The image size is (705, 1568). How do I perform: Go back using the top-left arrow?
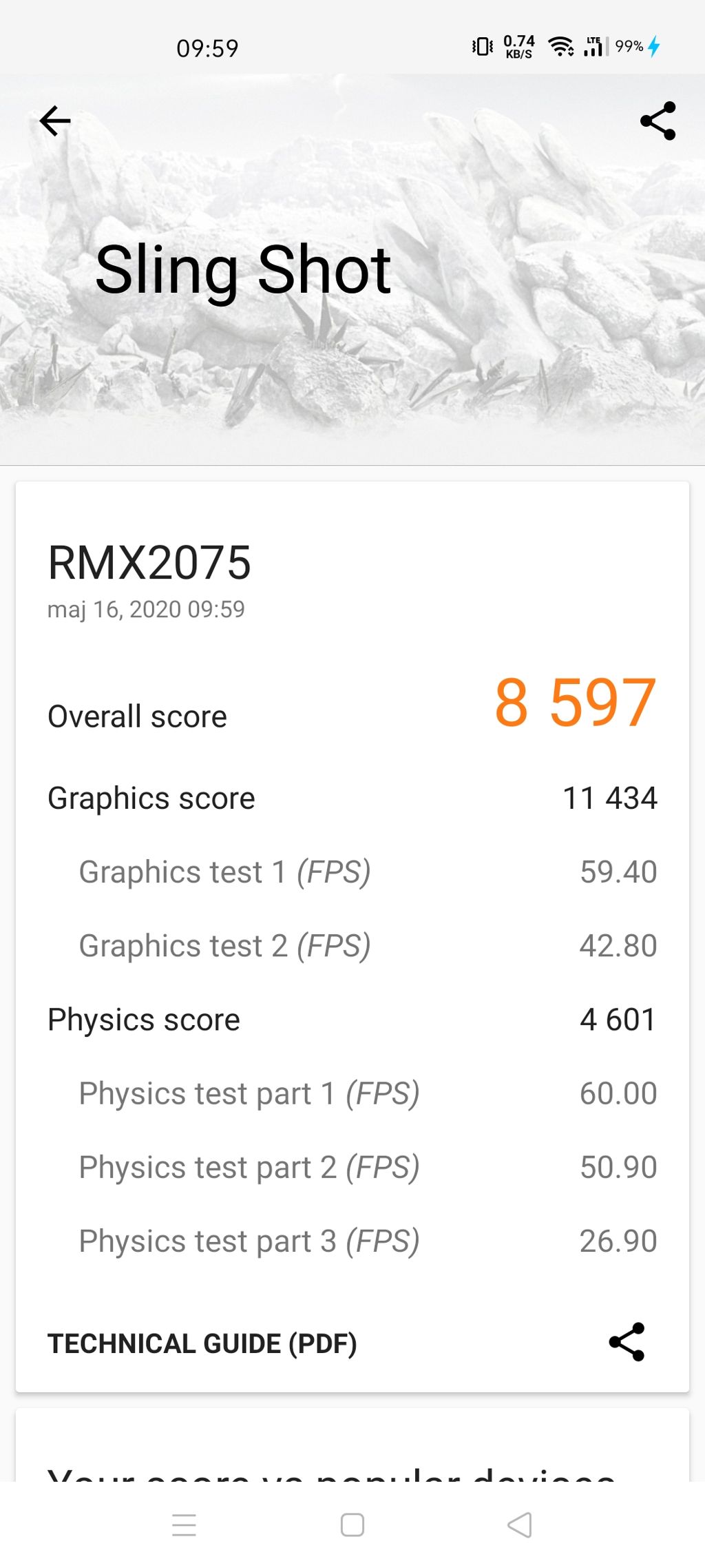coord(55,121)
